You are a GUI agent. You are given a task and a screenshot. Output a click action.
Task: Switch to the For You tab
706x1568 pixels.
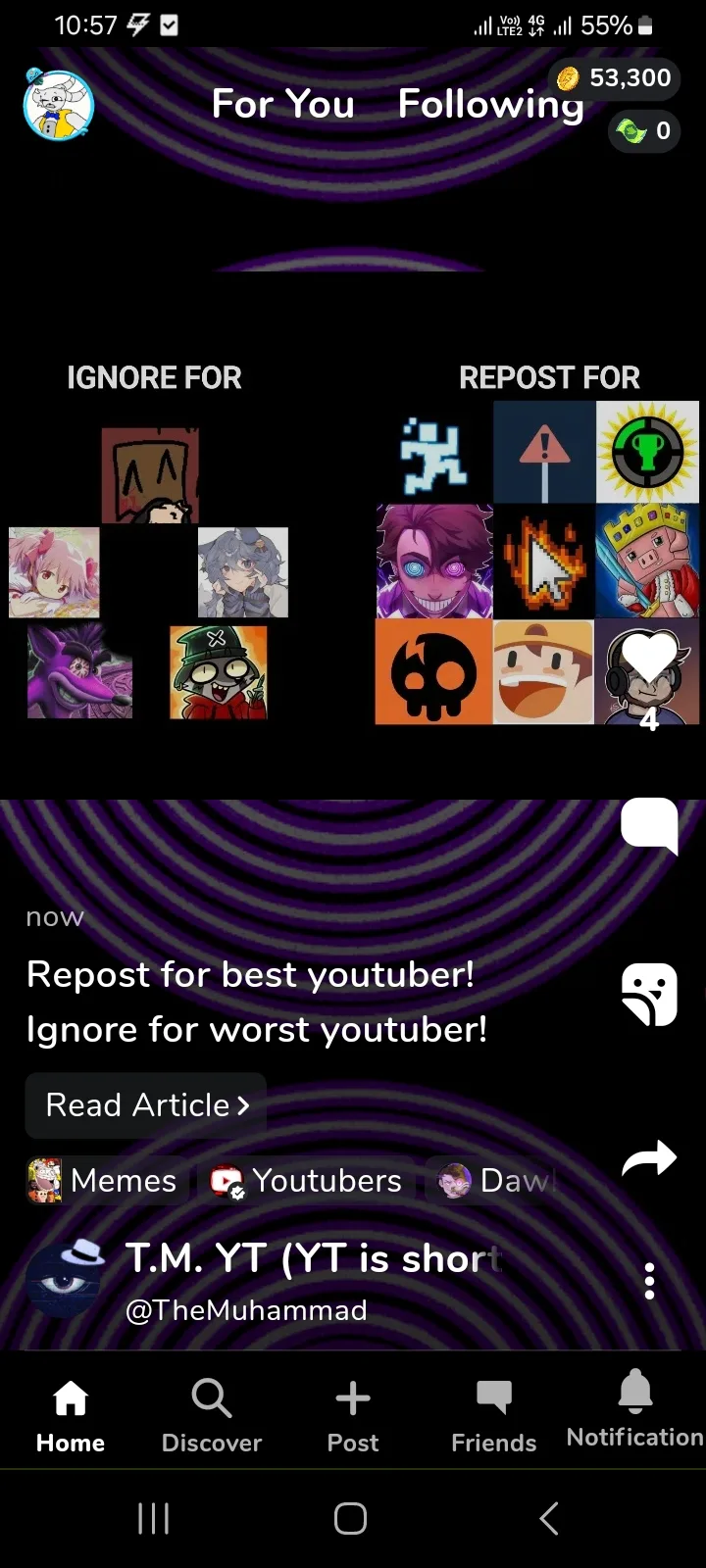[x=283, y=104]
